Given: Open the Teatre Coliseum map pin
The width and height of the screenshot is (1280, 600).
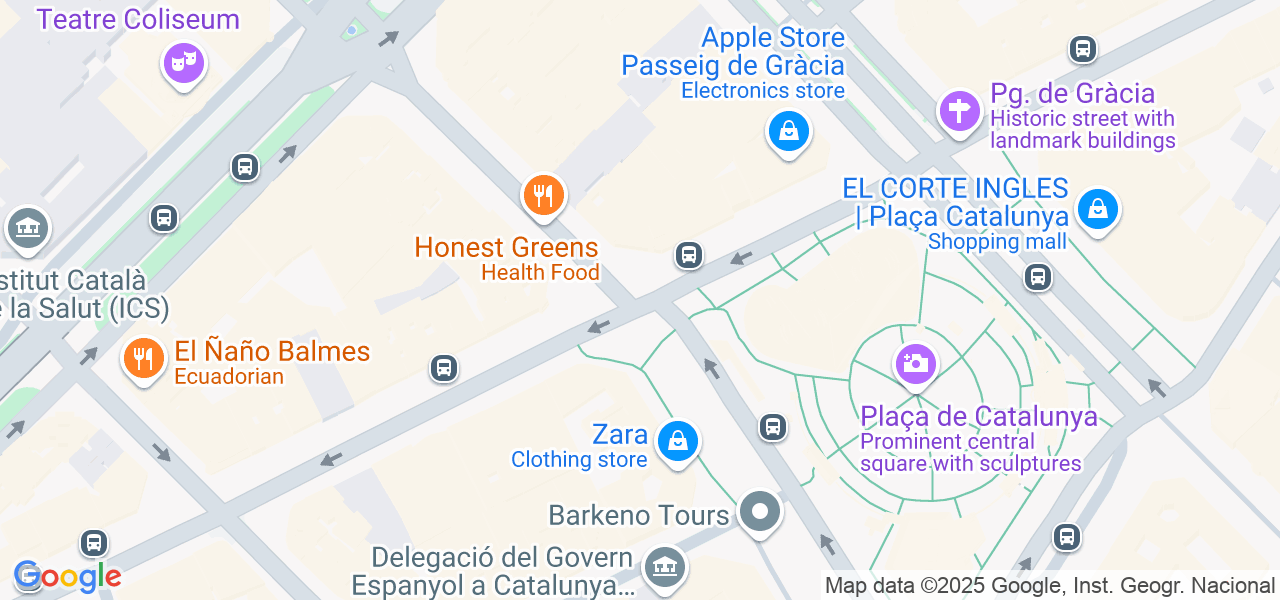Looking at the screenshot, I should [183, 64].
